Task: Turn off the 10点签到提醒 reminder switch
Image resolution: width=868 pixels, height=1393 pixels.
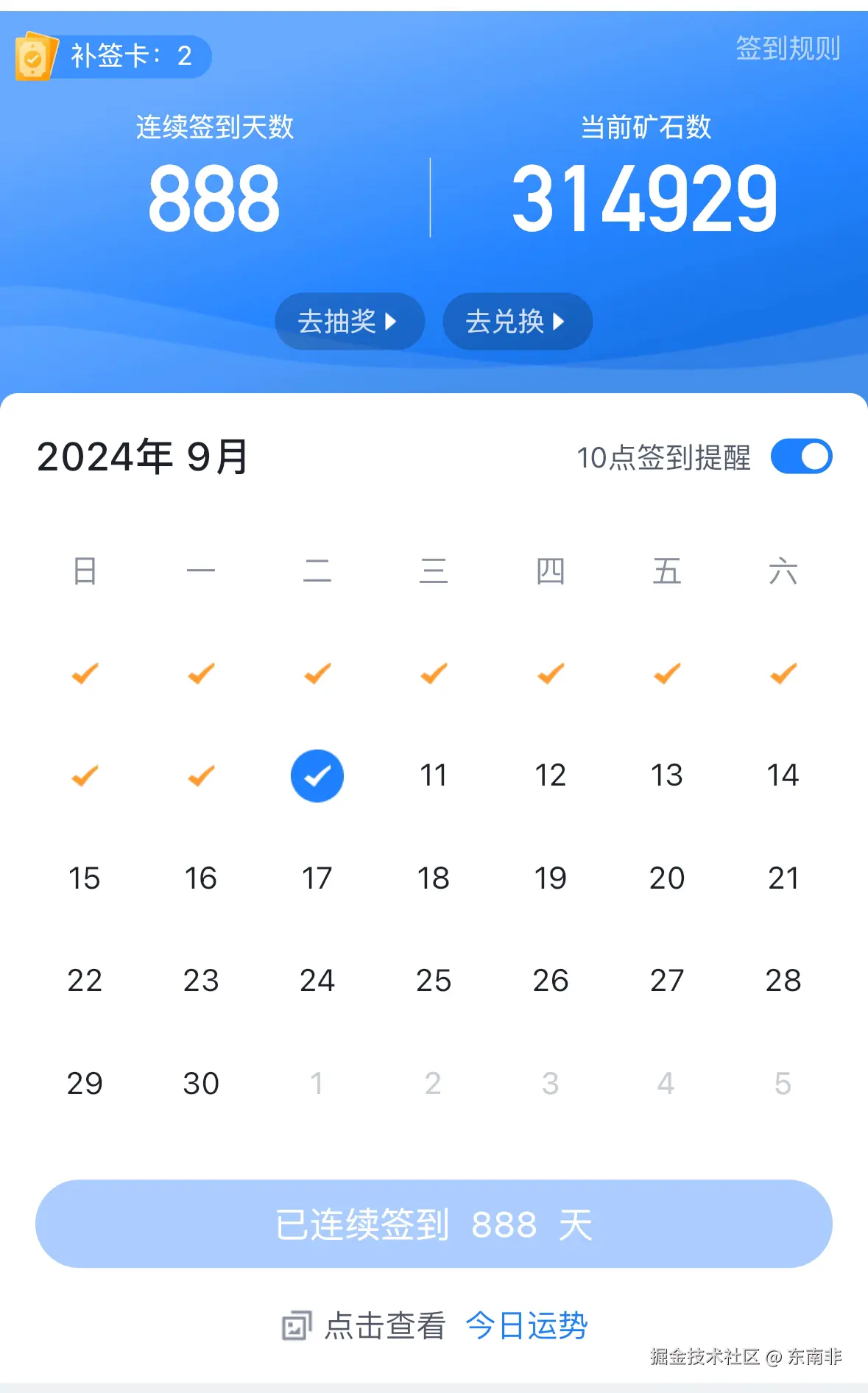Action: [800, 456]
